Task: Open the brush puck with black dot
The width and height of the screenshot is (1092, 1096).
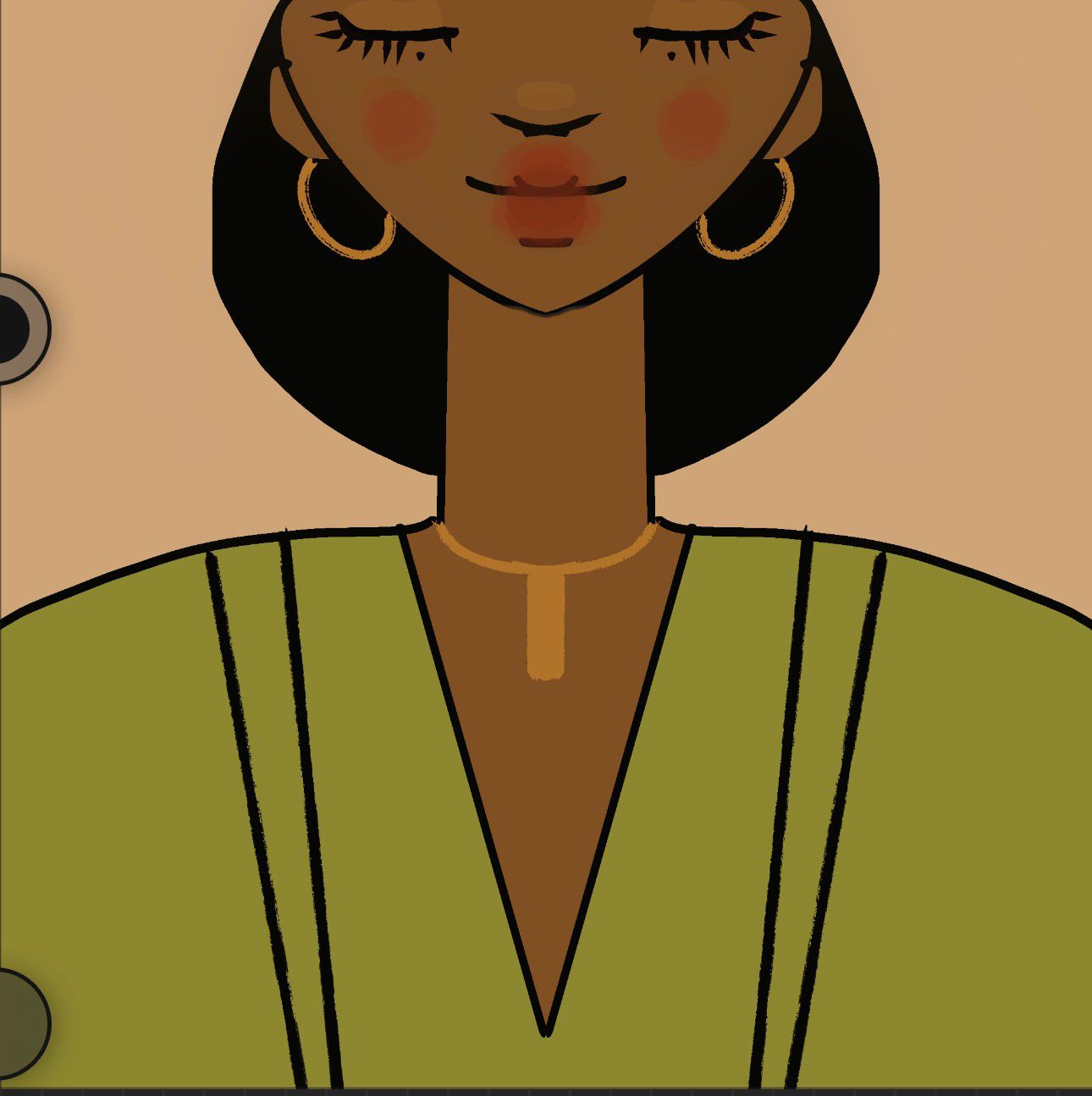Action: tap(17, 328)
